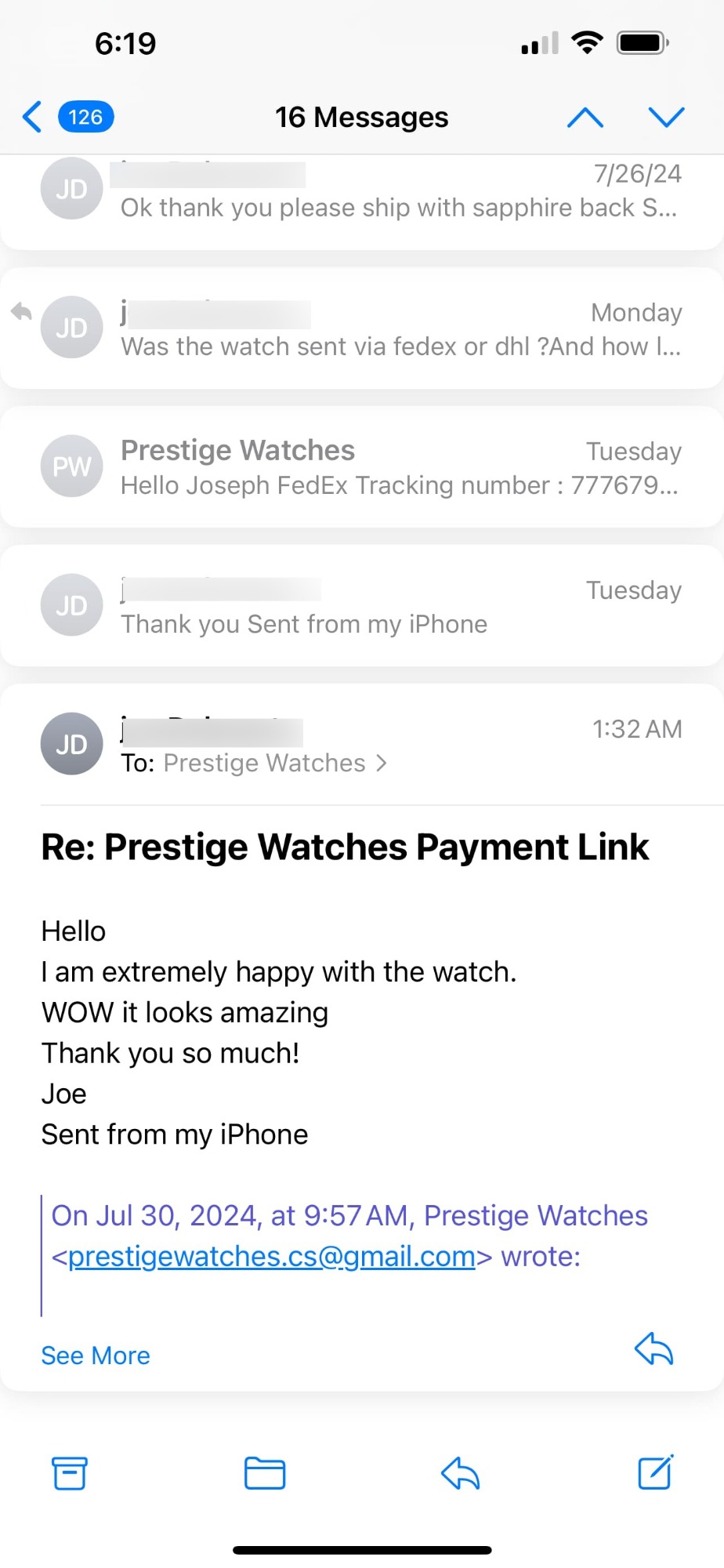Compose a new email
Image resolution: width=724 pixels, height=1568 pixels.
pos(655,1473)
